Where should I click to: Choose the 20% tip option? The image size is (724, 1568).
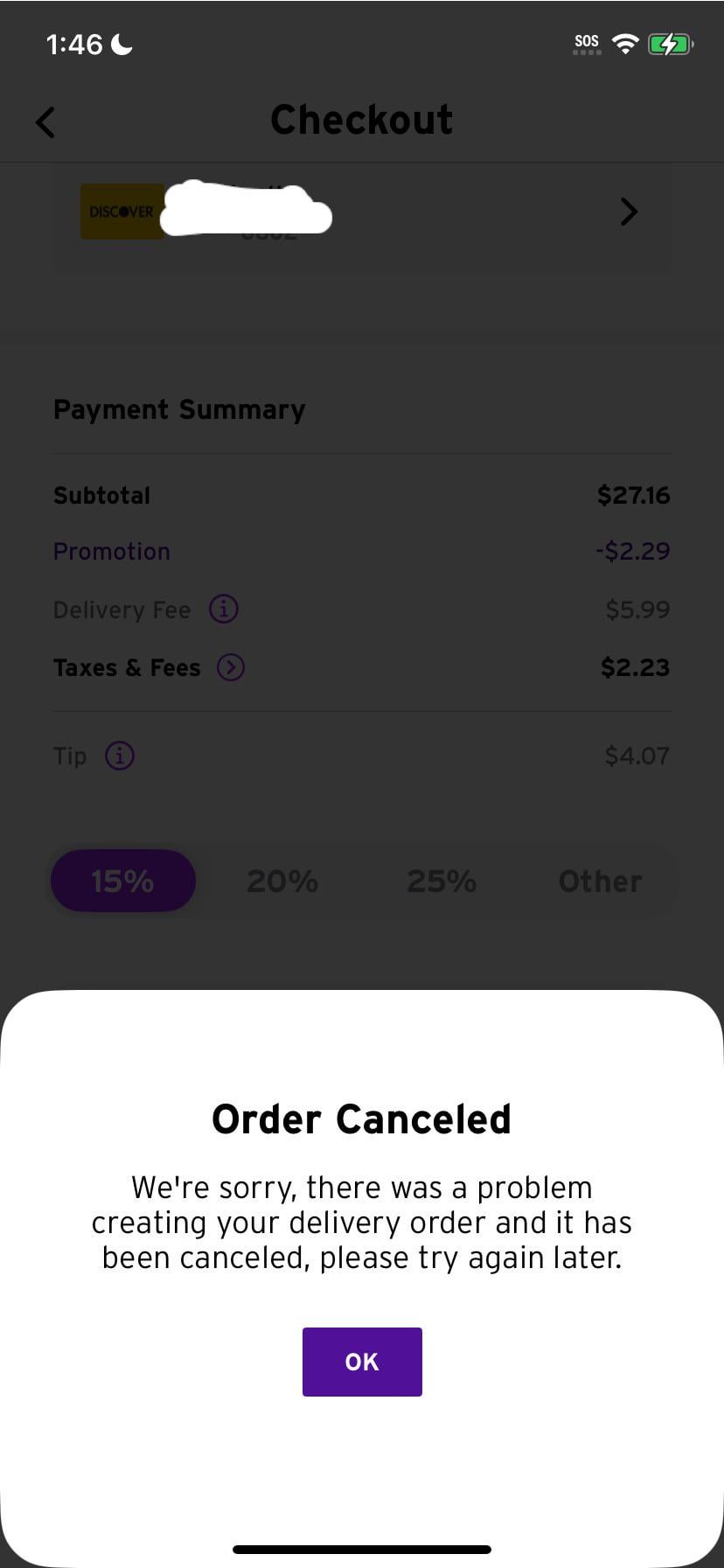point(282,881)
